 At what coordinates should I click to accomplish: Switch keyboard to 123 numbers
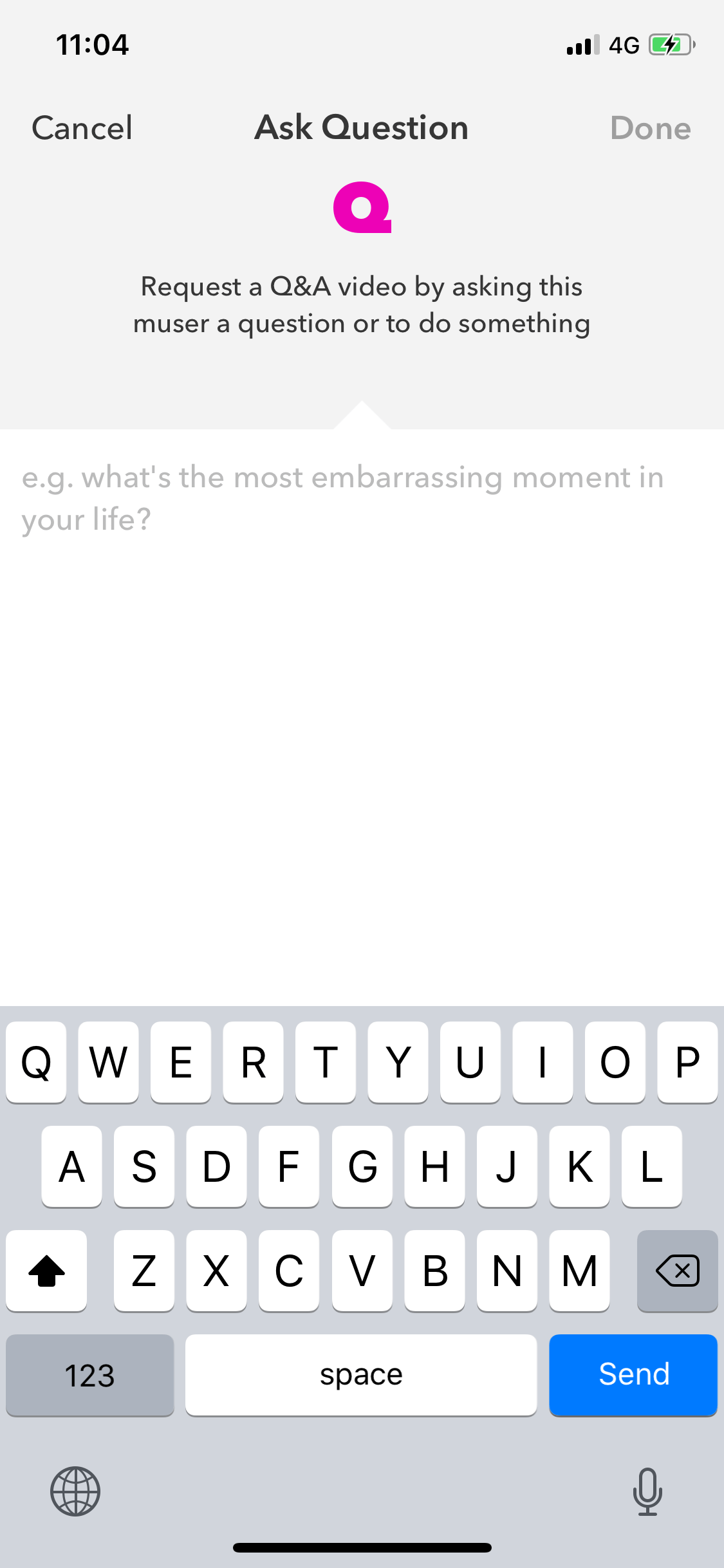90,1375
